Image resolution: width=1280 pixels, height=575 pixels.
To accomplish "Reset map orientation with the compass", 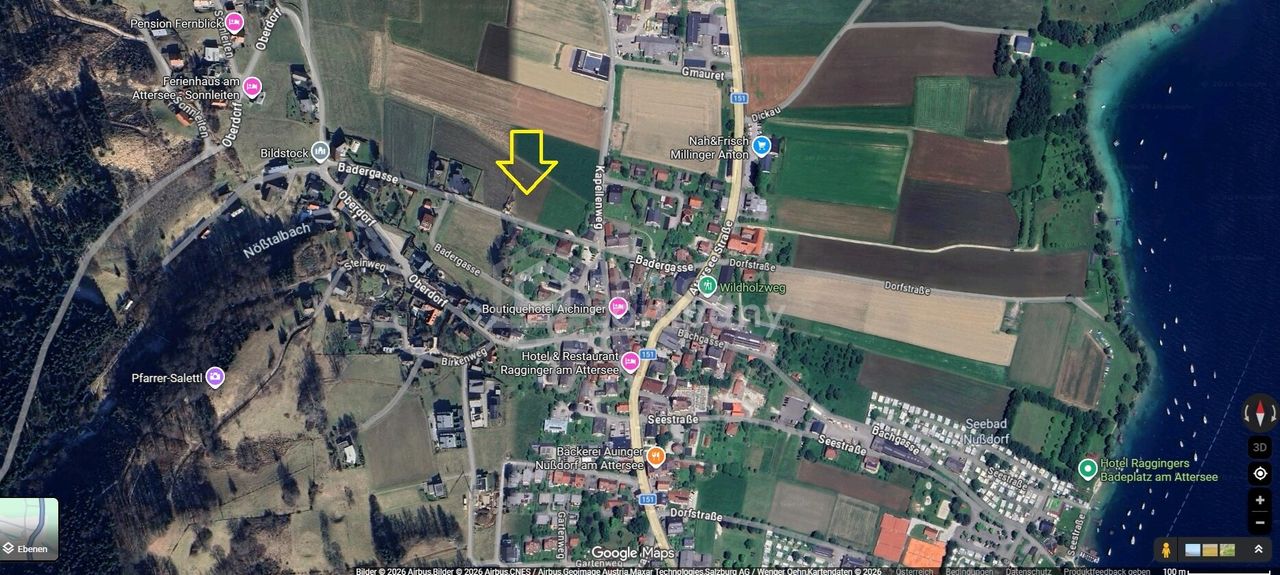I will tap(1259, 412).
